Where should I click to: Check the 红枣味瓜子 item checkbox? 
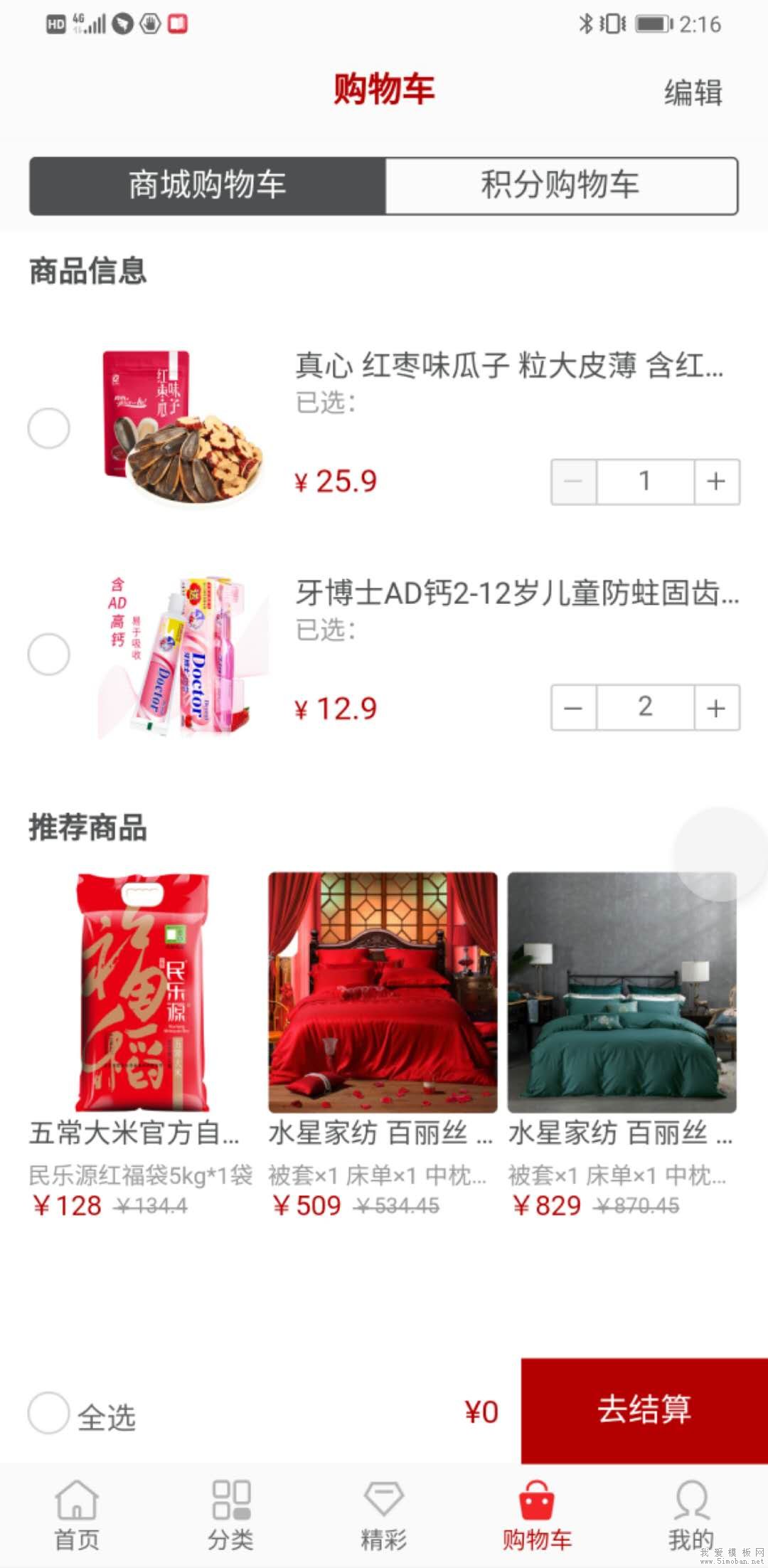click(48, 428)
